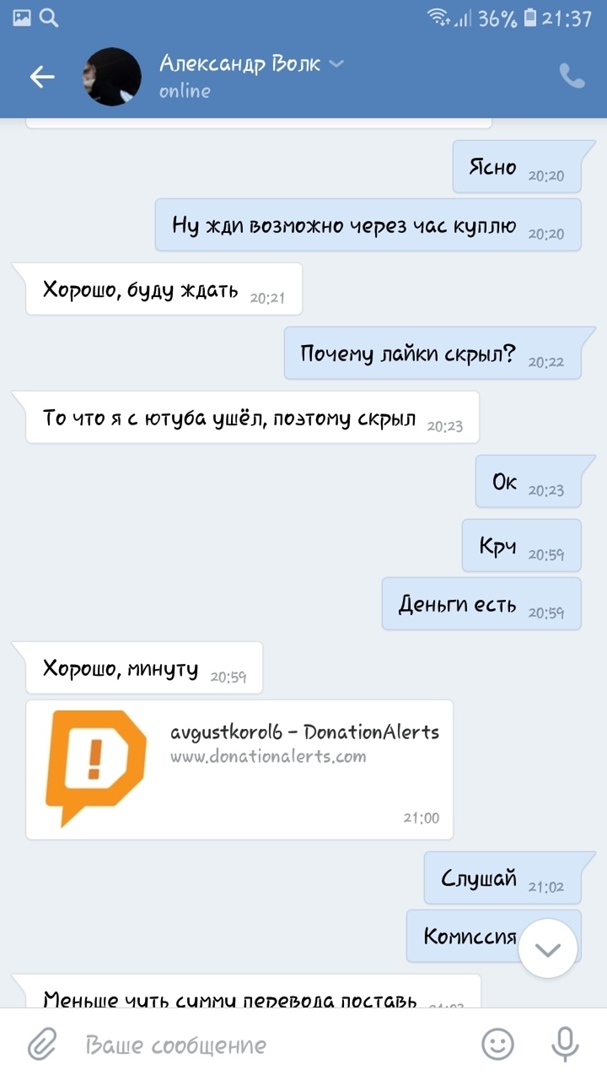Viewport: 607px width, 1080px height.
Task: Go back from the chat
Action: point(42,77)
